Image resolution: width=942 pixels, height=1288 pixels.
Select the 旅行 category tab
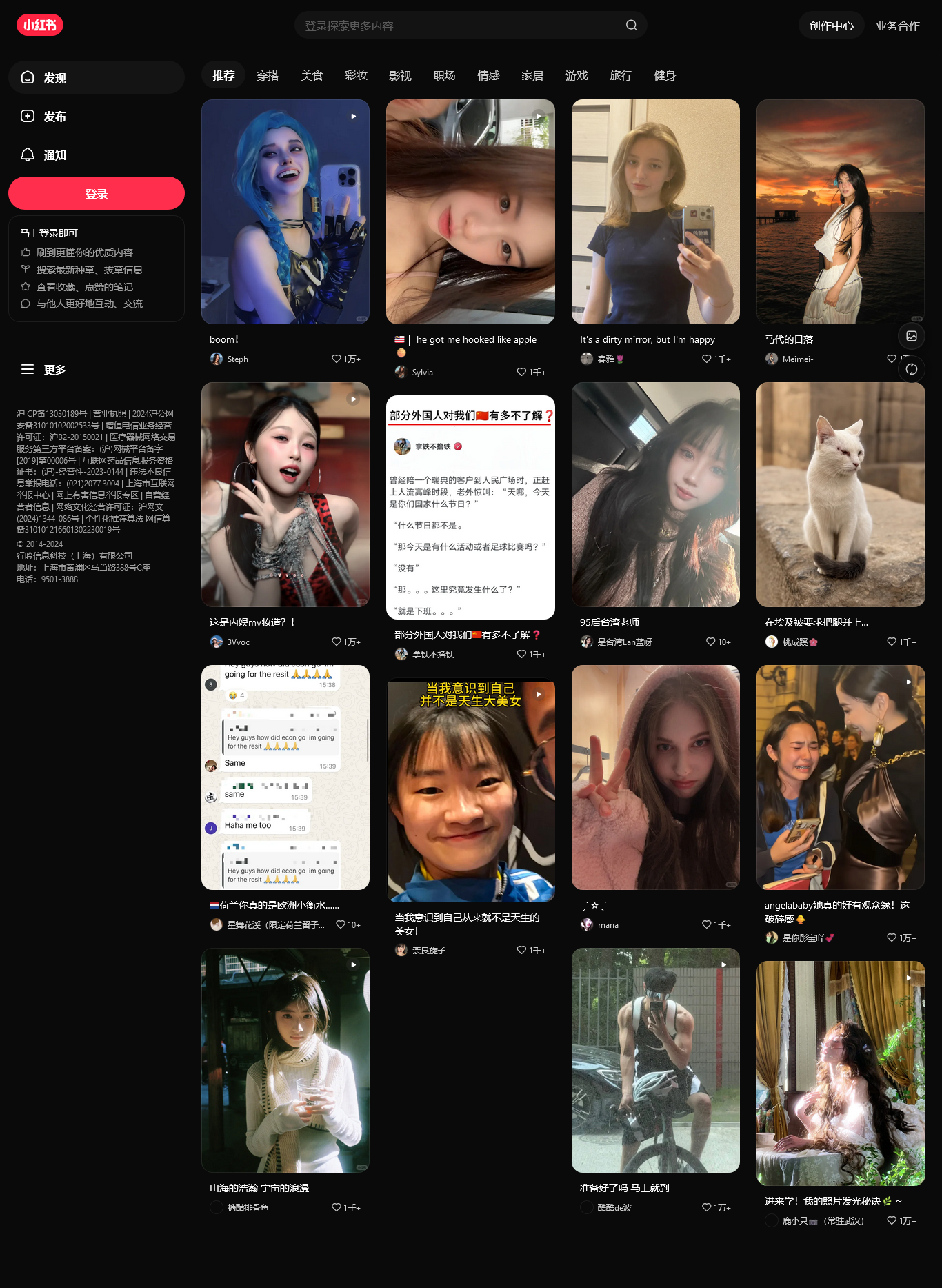(x=621, y=75)
